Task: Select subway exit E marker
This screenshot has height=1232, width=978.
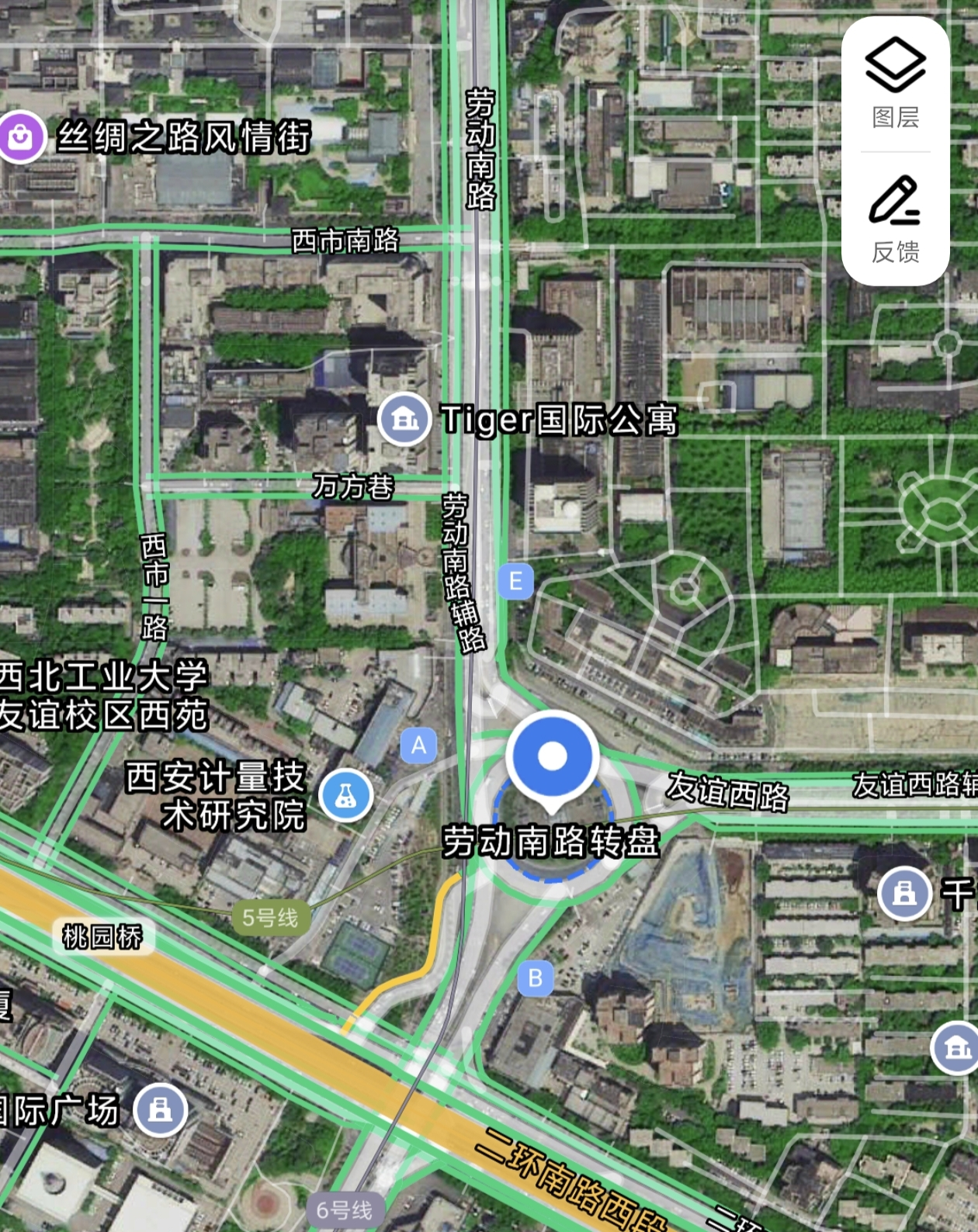Action: point(515,581)
